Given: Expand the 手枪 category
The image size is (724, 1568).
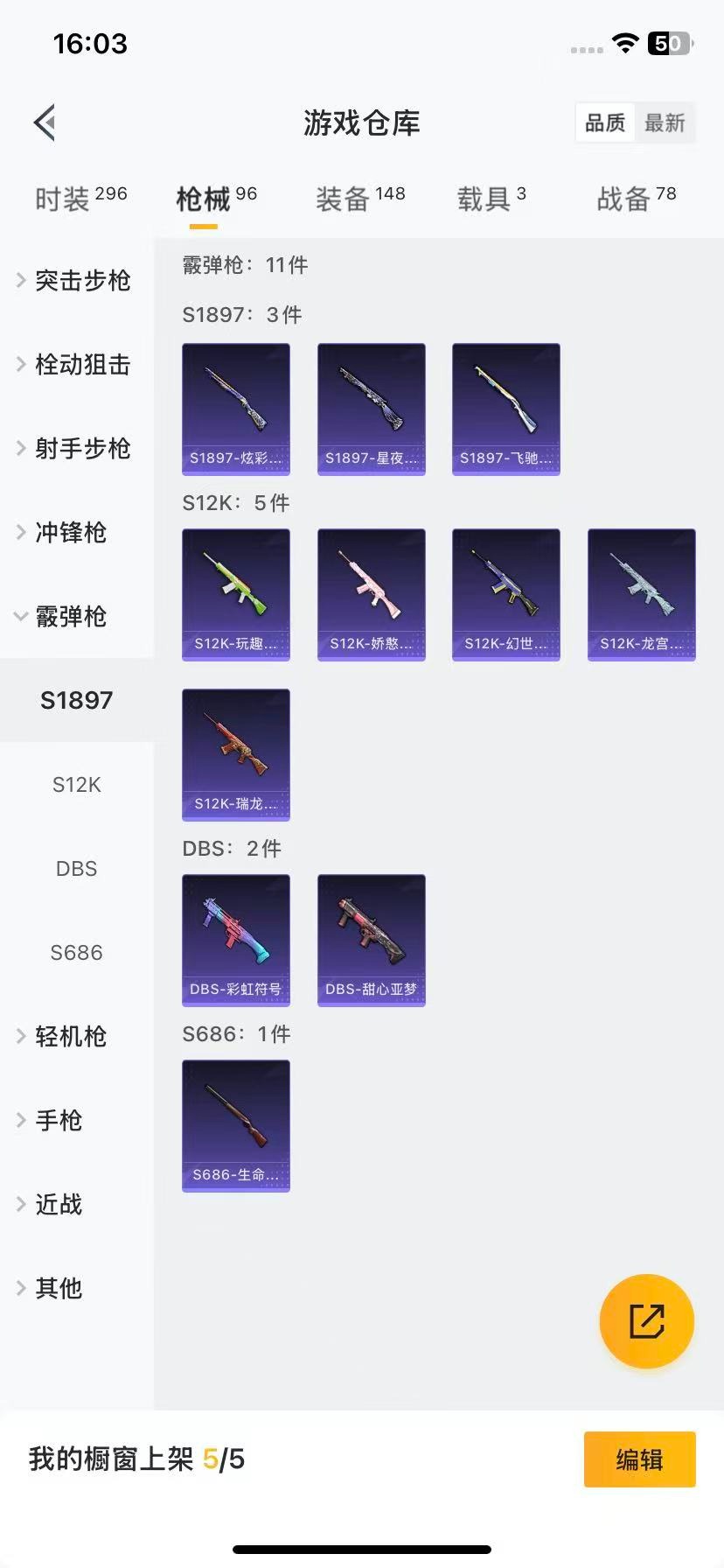Looking at the screenshot, I should [x=59, y=1120].
